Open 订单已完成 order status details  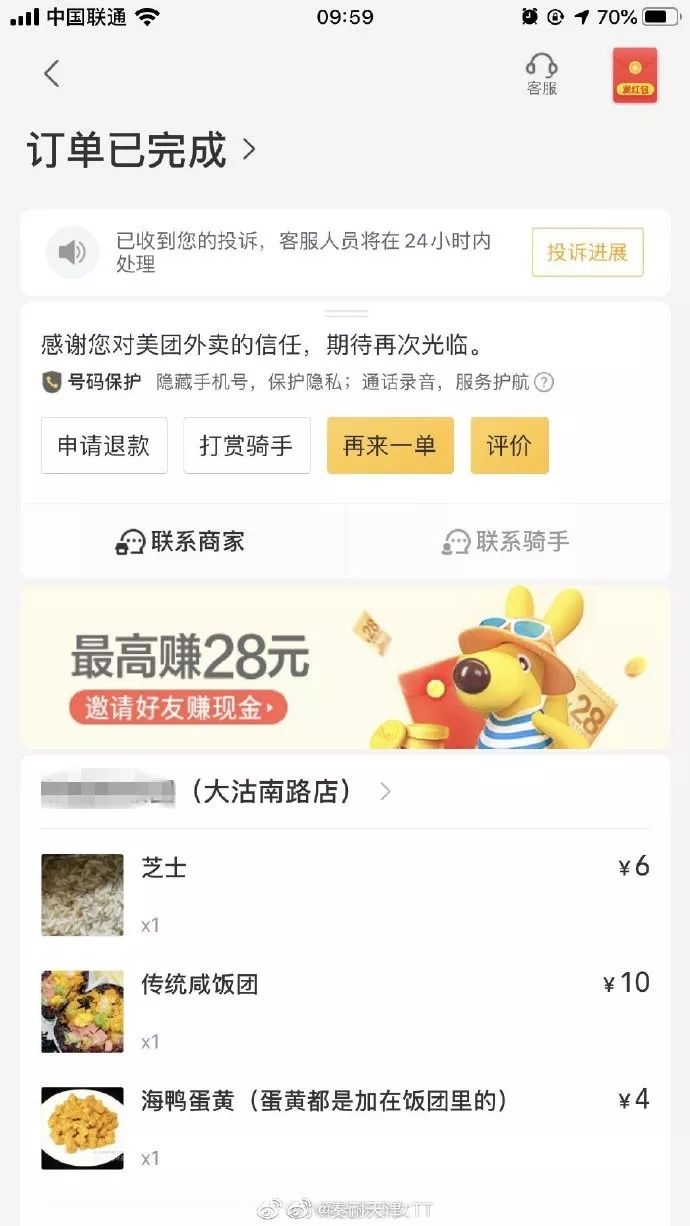click(142, 151)
